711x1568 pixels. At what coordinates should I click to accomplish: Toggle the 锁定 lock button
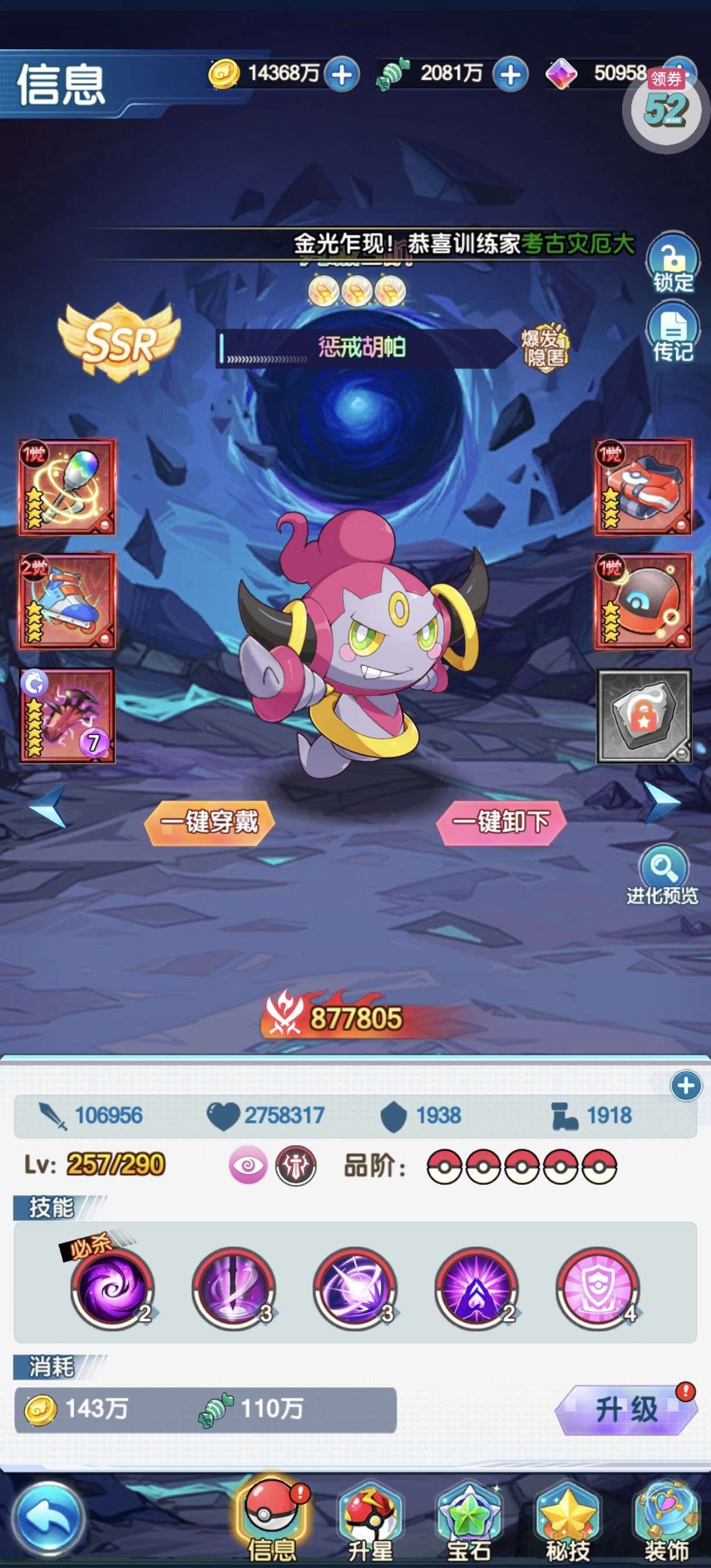point(673,263)
